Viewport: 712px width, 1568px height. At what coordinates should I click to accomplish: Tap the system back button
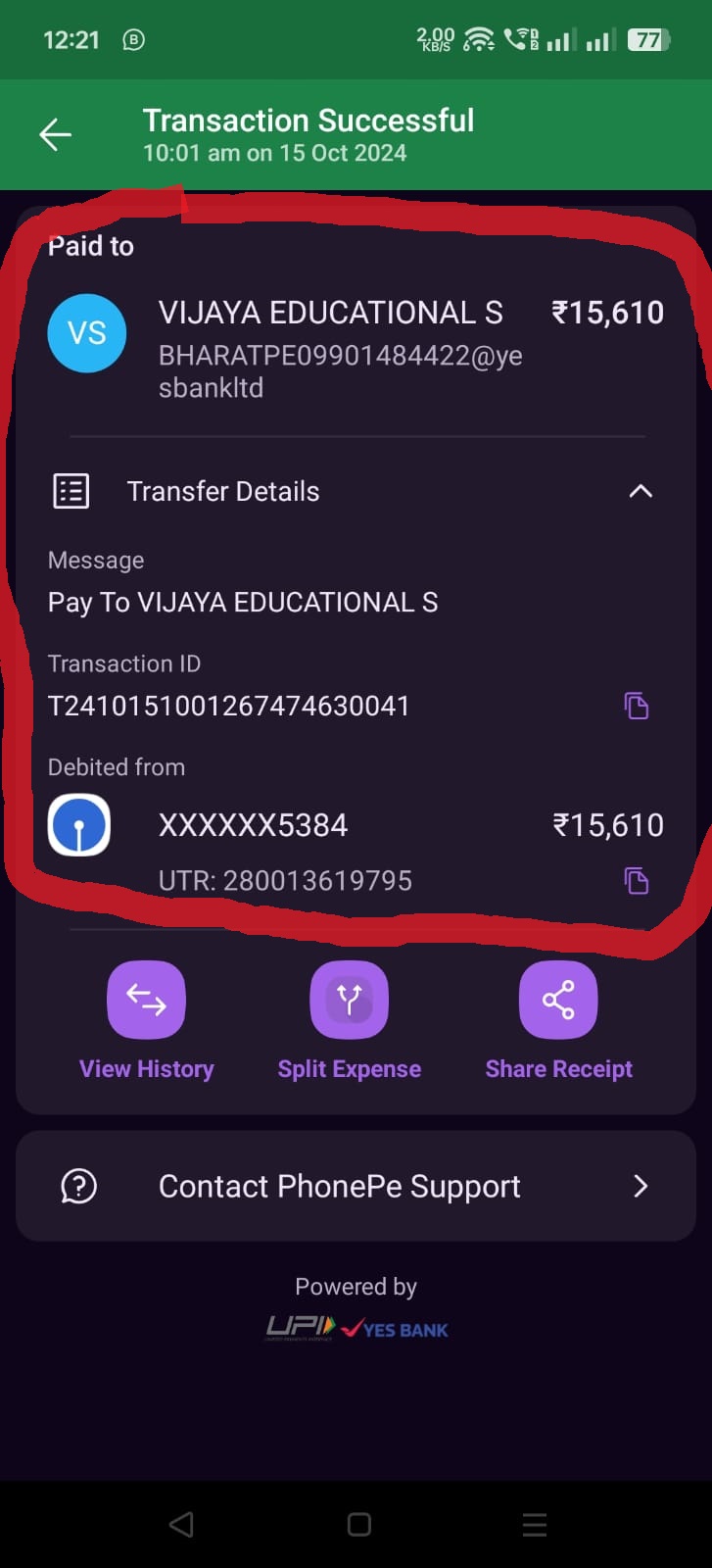click(181, 1524)
